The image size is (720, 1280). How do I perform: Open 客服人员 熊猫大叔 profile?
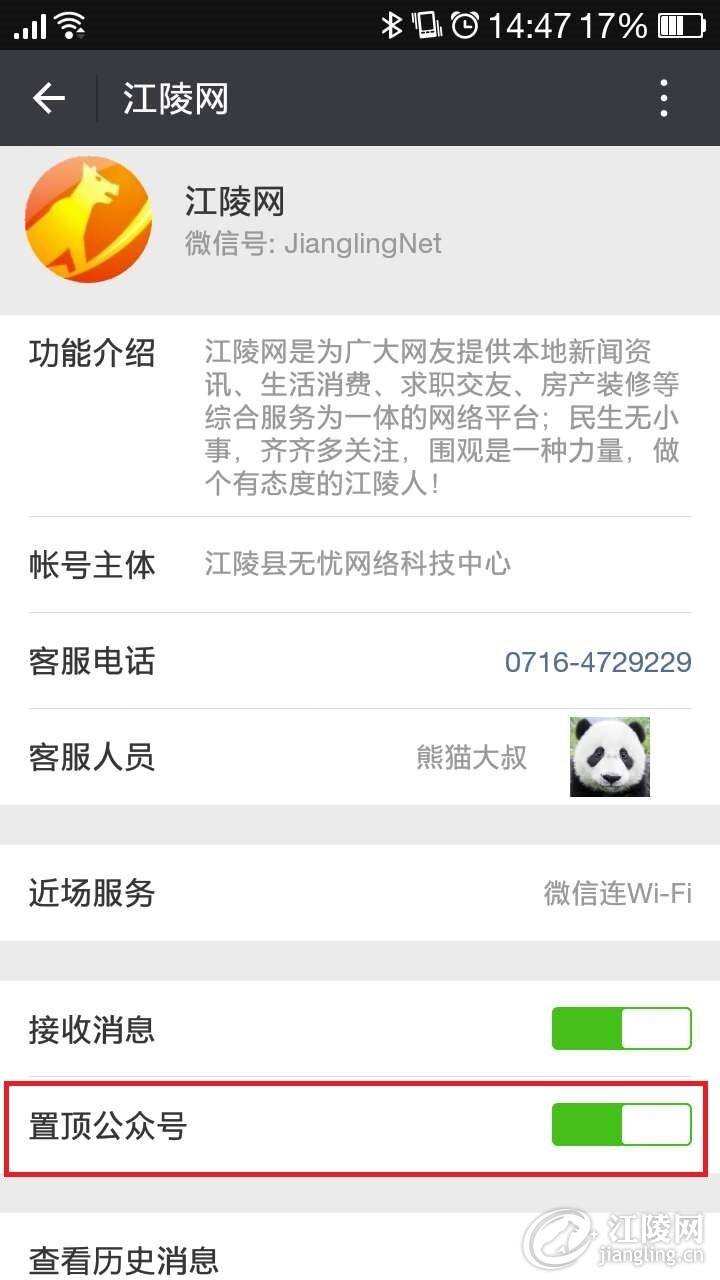pyautogui.click(x=360, y=757)
